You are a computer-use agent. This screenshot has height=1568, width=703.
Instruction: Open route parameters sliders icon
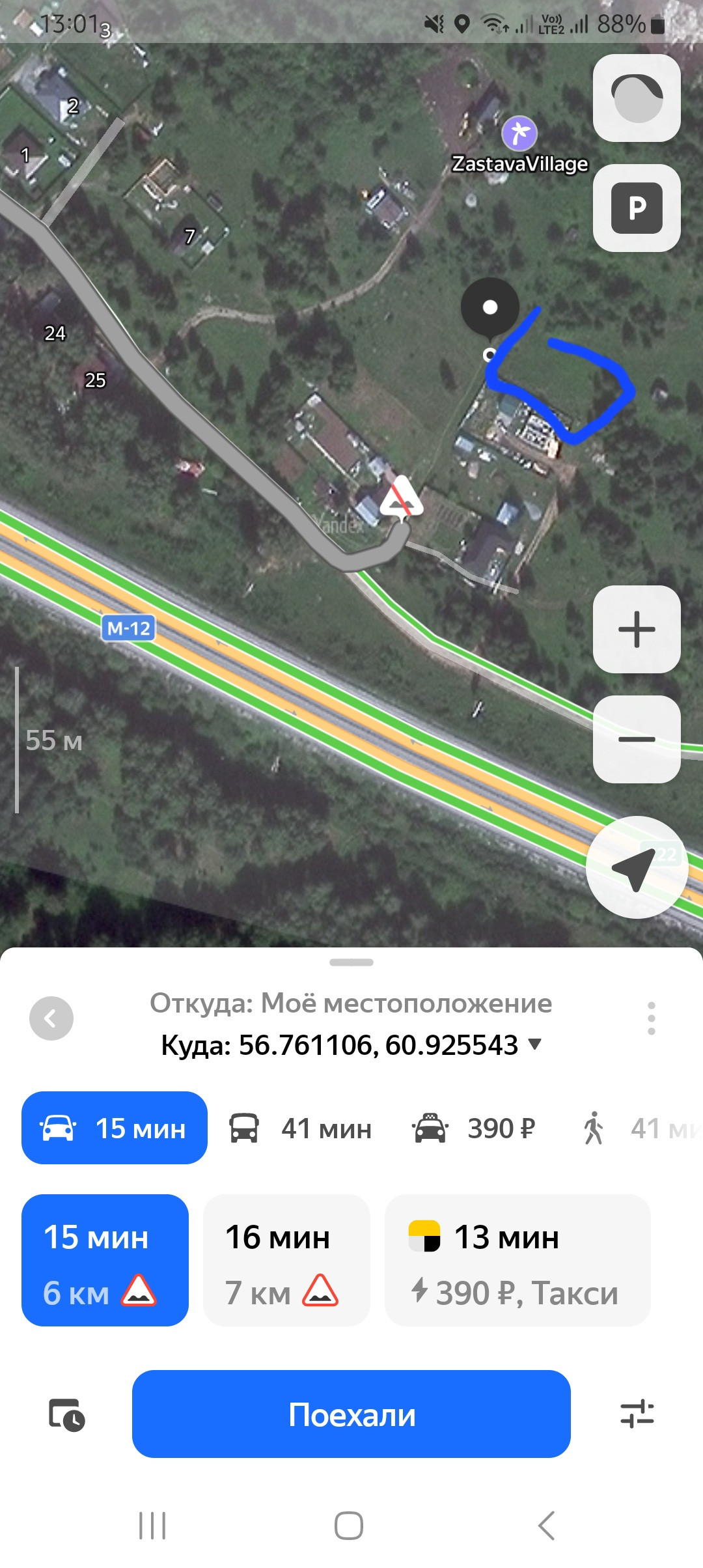pyautogui.click(x=637, y=1414)
